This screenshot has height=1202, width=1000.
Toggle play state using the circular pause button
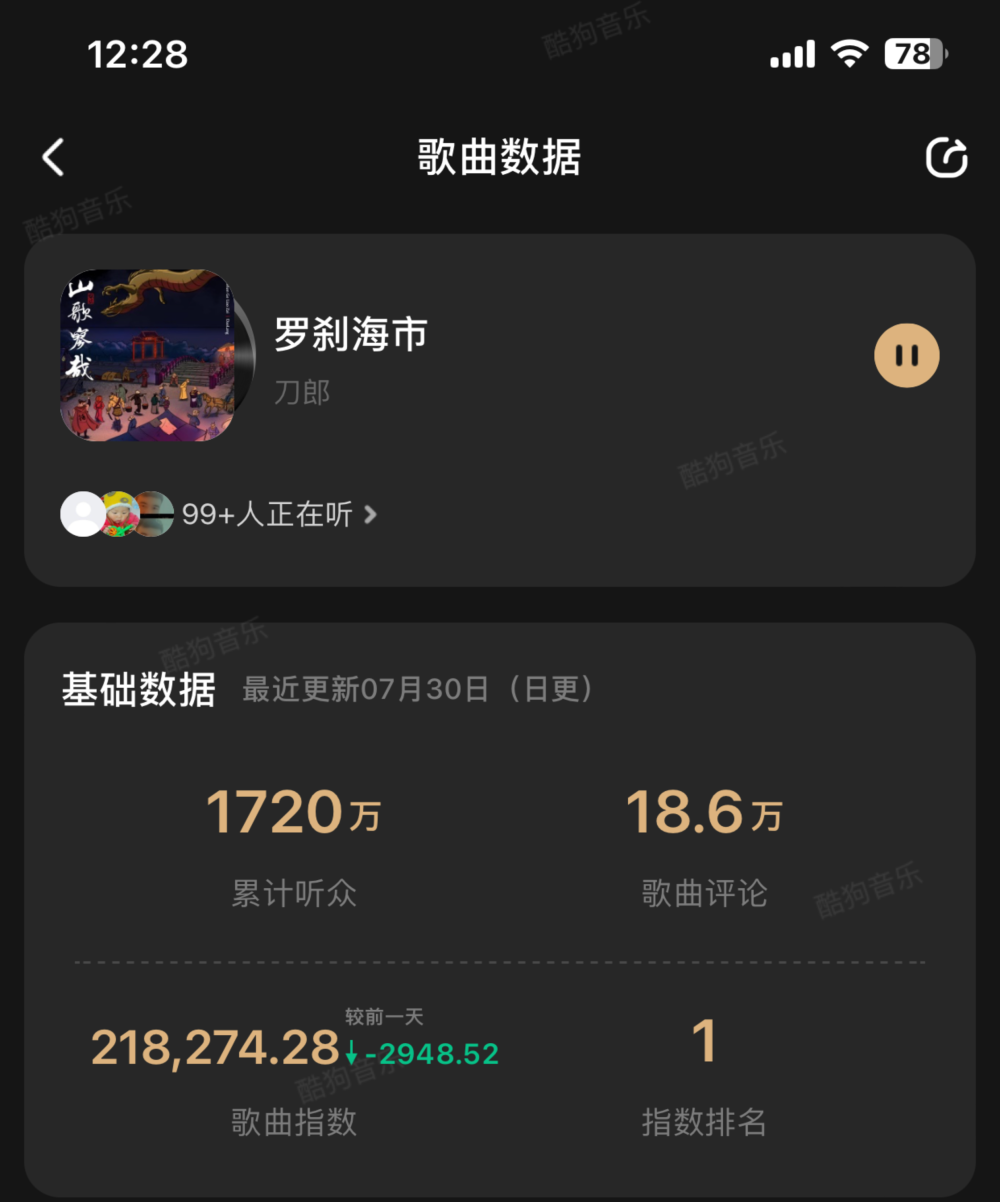[x=906, y=355]
